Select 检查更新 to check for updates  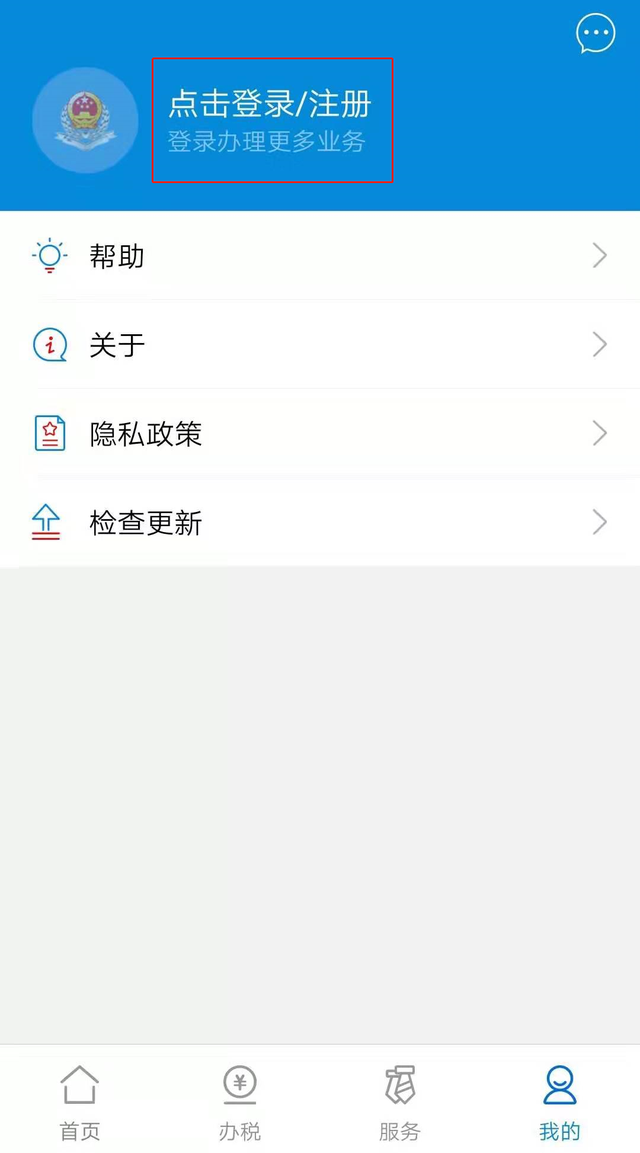coord(320,522)
